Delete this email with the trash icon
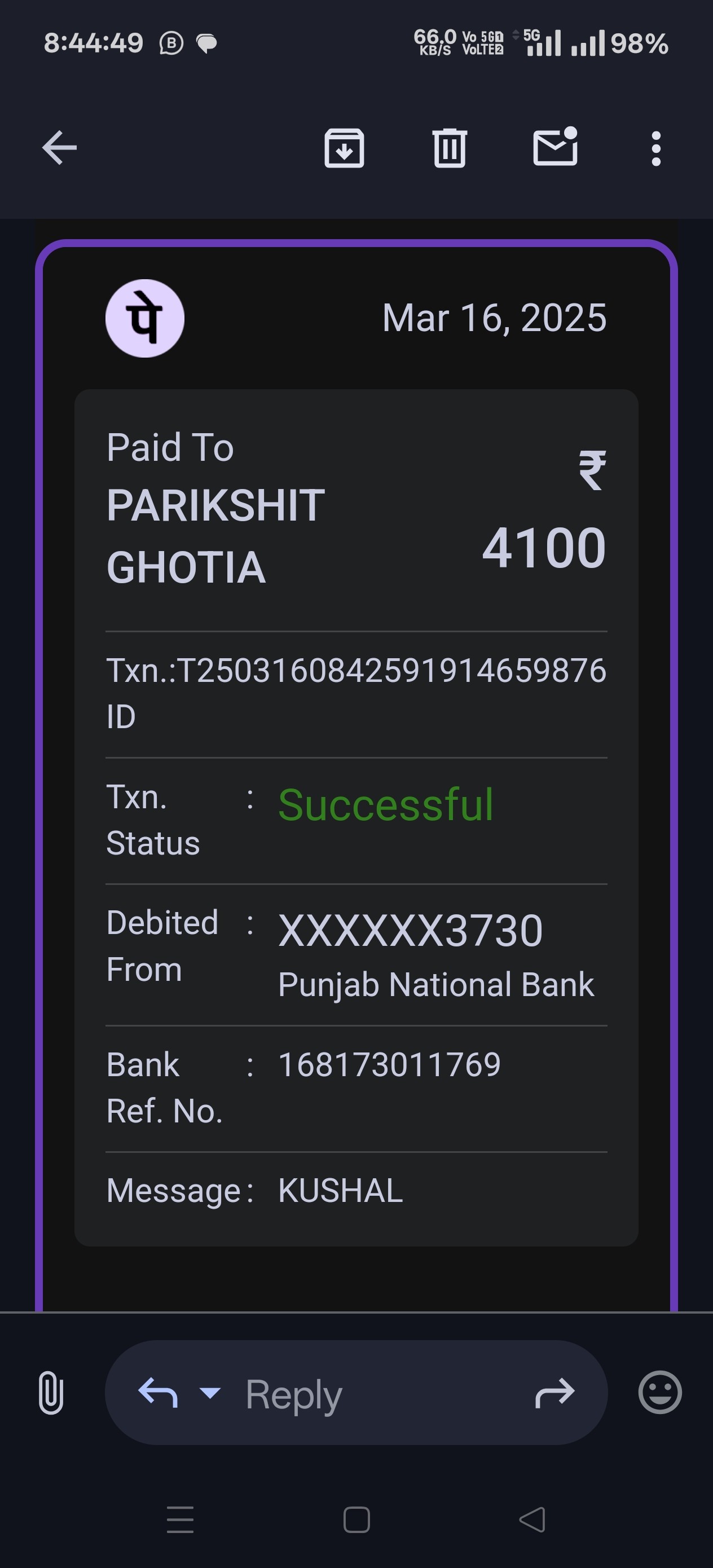The width and height of the screenshot is (713, 1568). (x=450, y=148)
